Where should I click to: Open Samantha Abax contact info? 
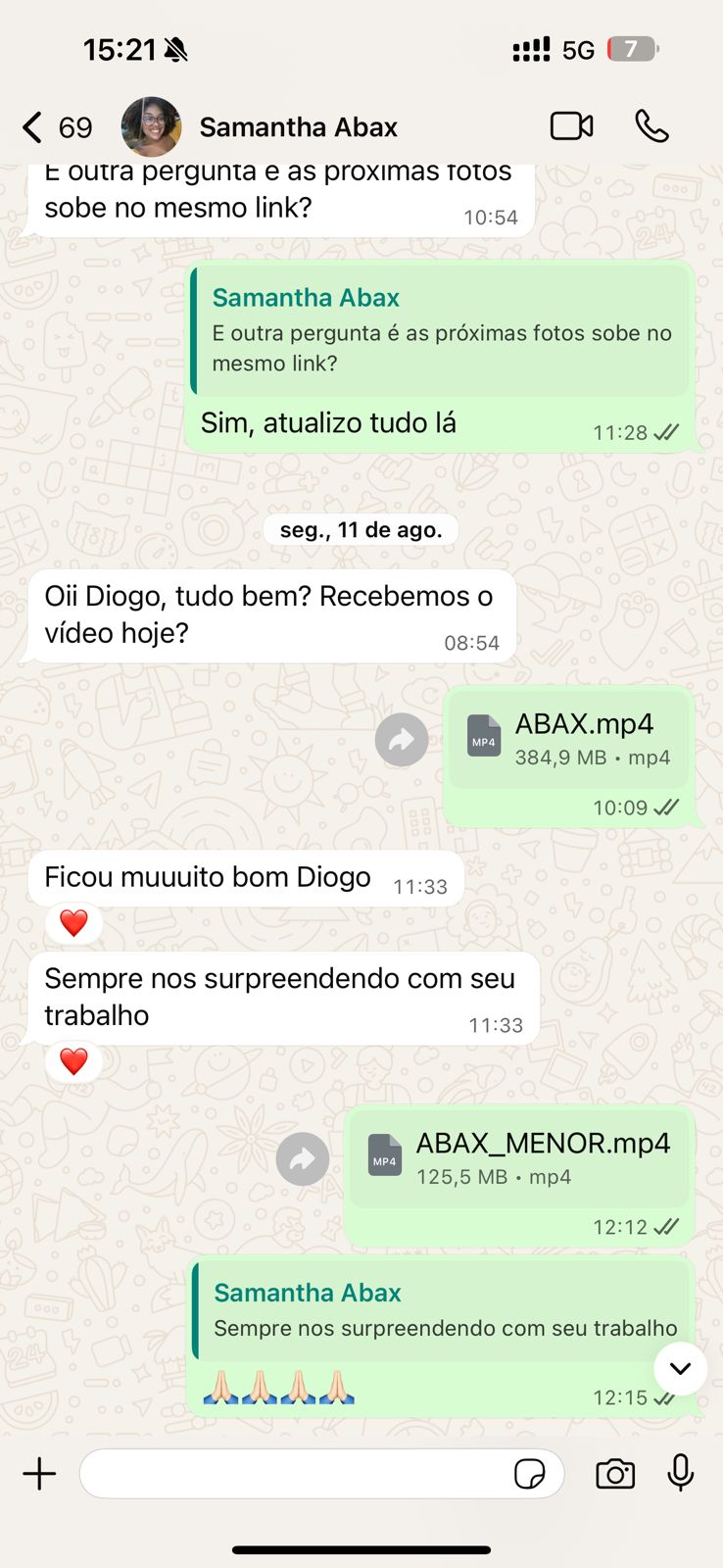click(x=298, y=127)
